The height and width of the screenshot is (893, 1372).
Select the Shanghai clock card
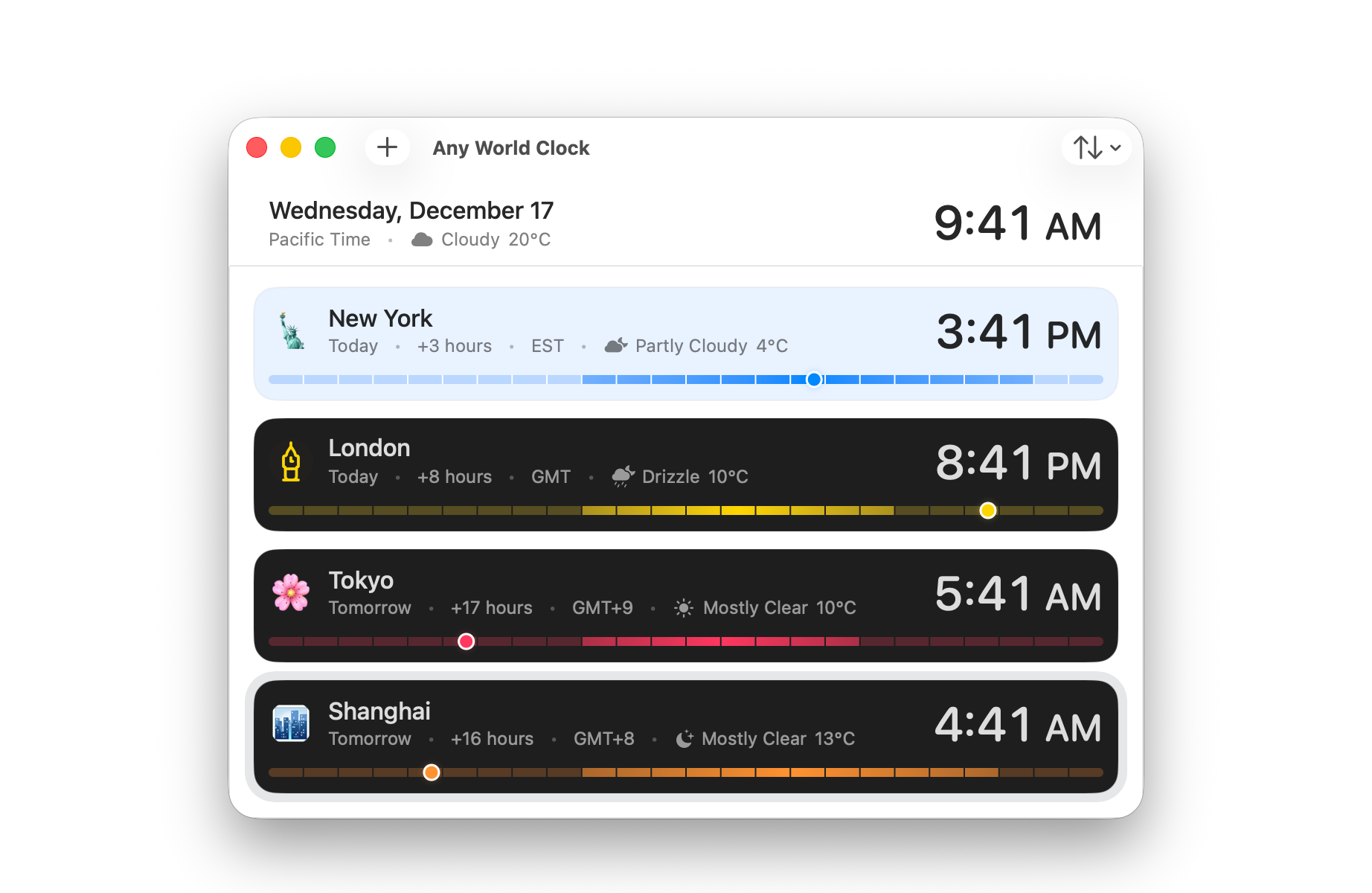point(685,725)
